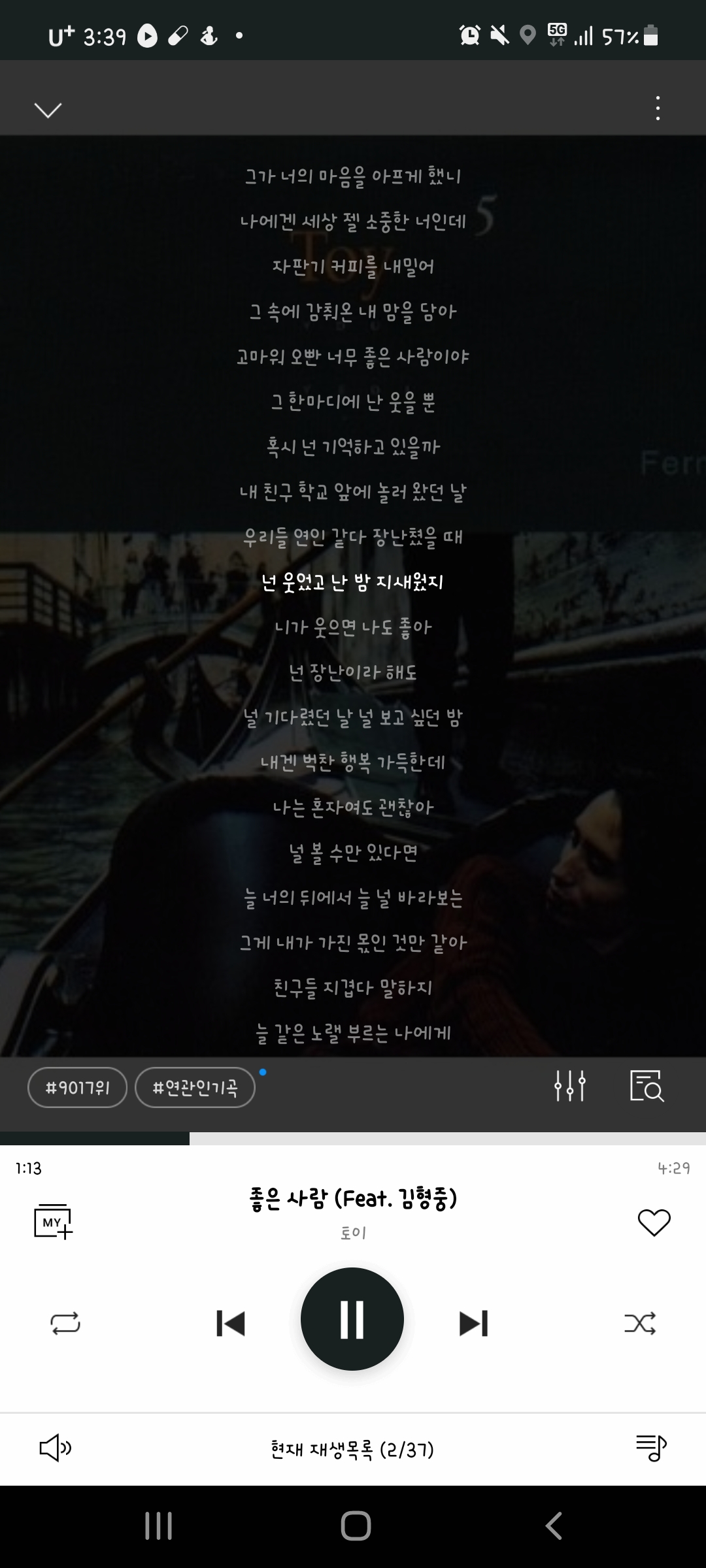This screenshot has width=706, height=1568.
Task: Toggle repeat mode
Action: click(65, 1324)
